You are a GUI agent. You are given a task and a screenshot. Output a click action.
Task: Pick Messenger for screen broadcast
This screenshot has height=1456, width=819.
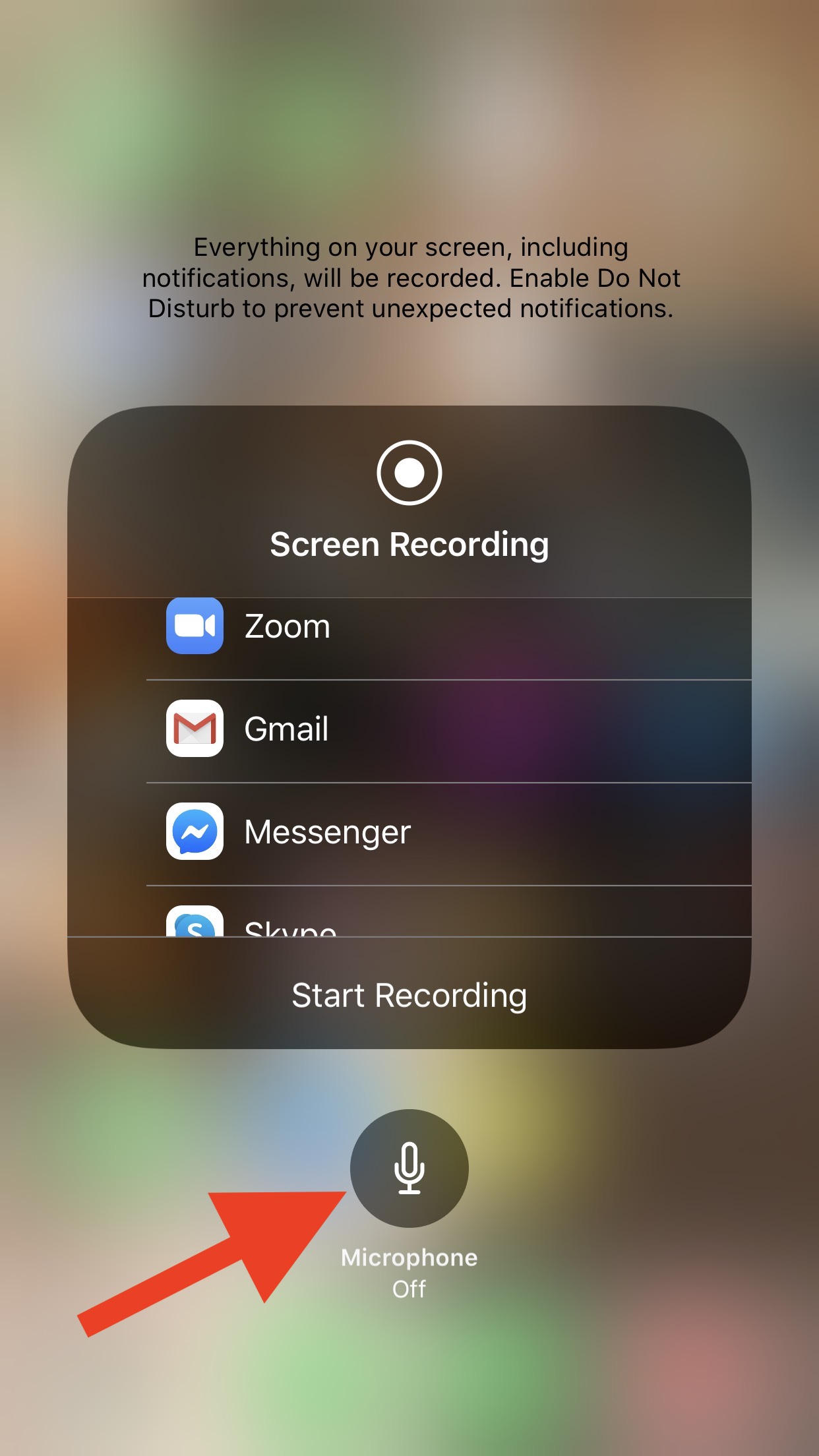pos(409,832)
